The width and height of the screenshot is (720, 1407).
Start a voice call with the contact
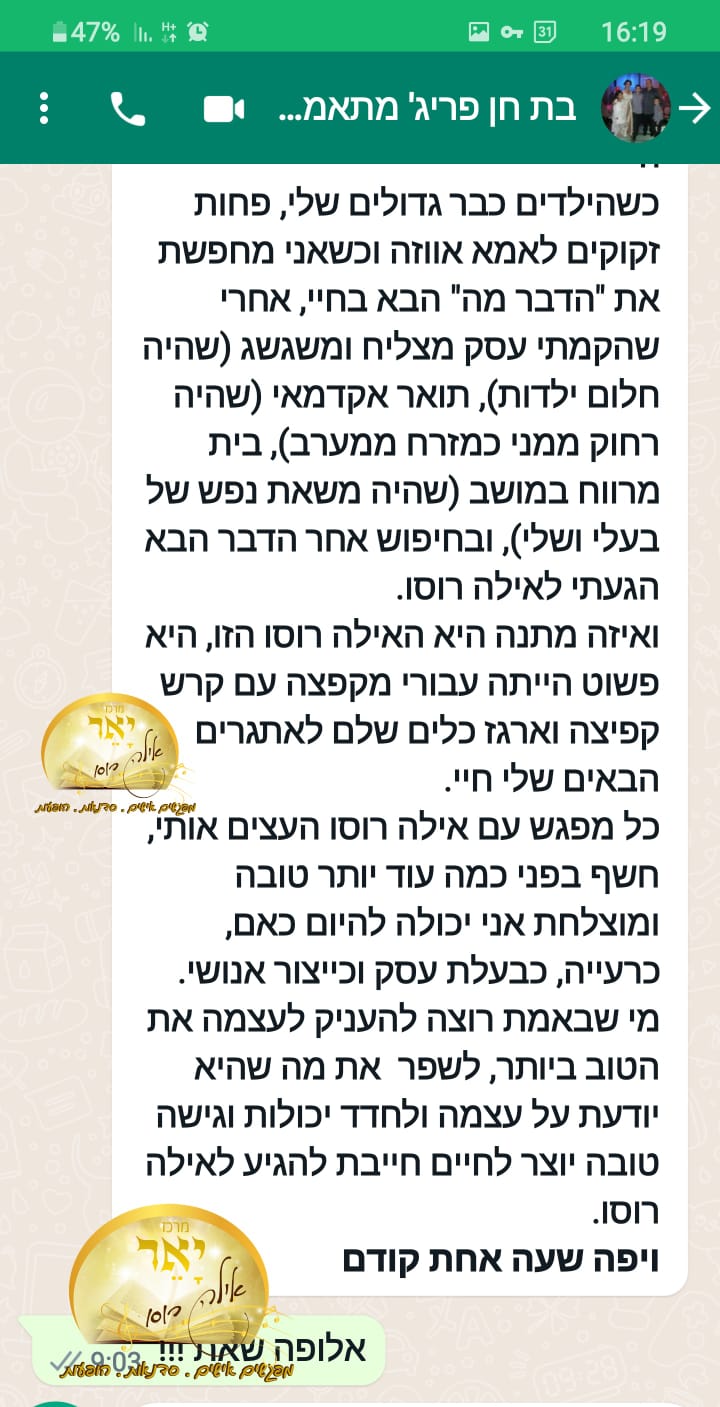click(127, 108)
